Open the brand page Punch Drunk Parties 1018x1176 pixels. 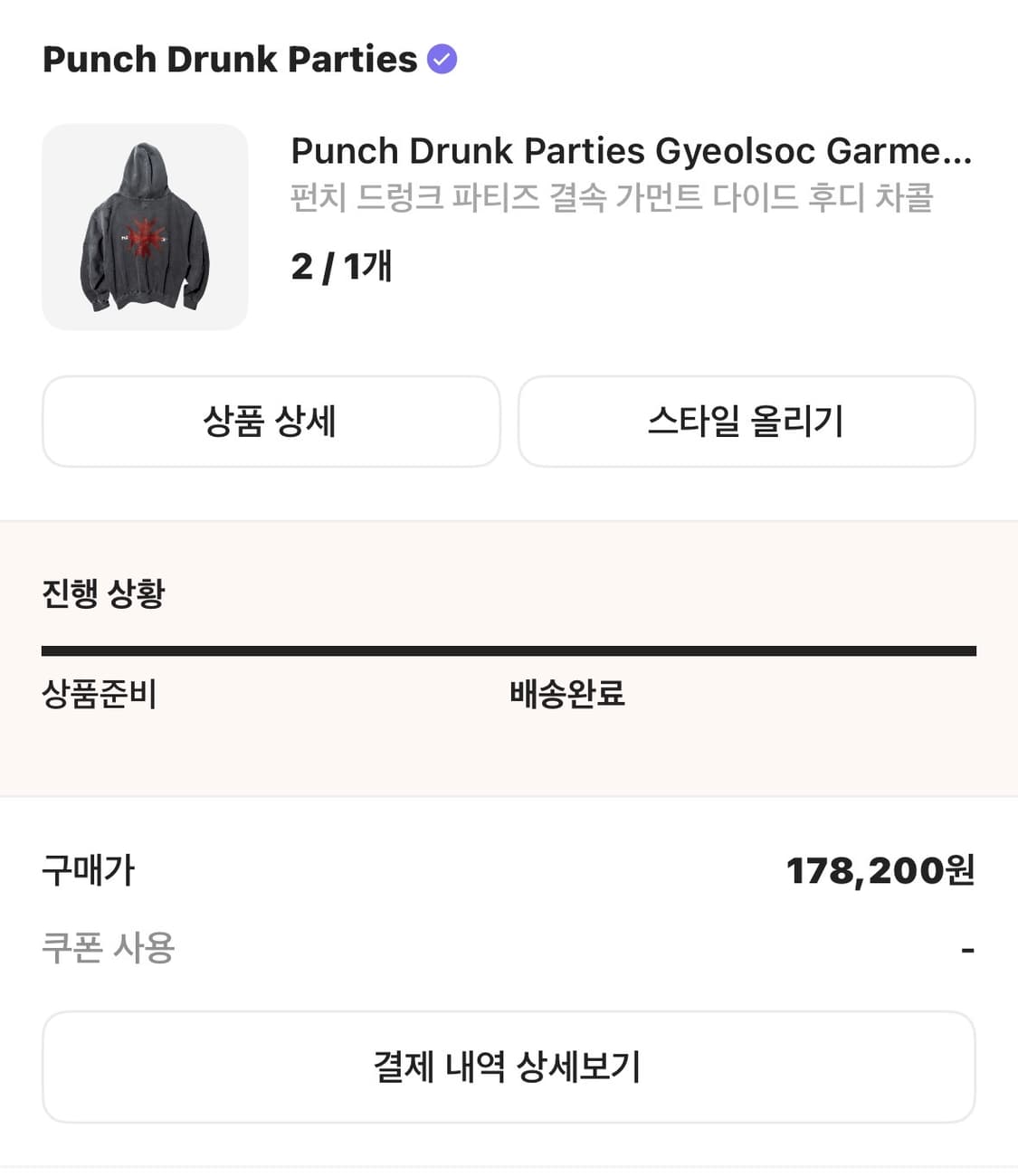pyautogui.click(x=229, y=59)
